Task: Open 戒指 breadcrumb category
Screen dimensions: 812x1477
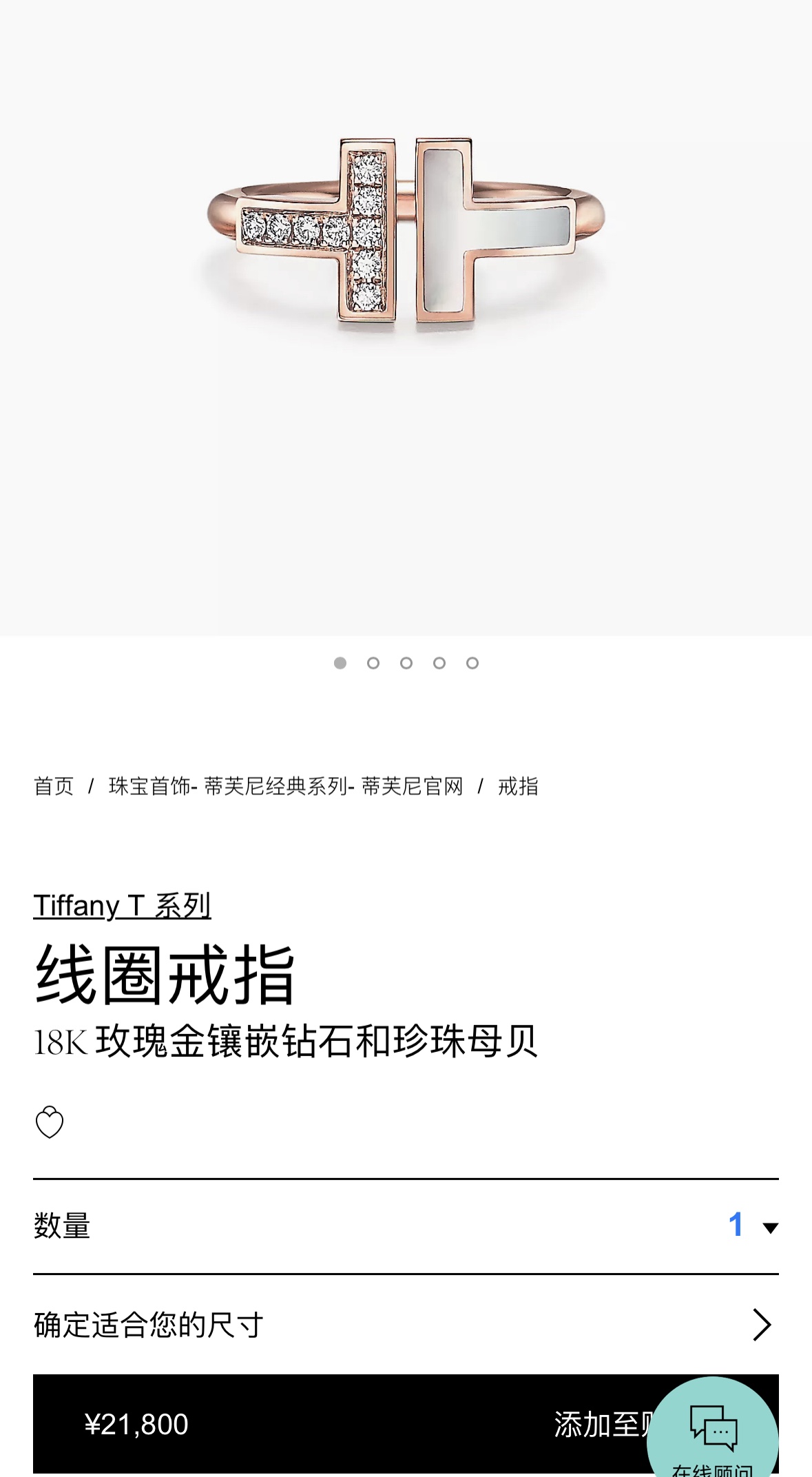Action: (x=518, y=786)
